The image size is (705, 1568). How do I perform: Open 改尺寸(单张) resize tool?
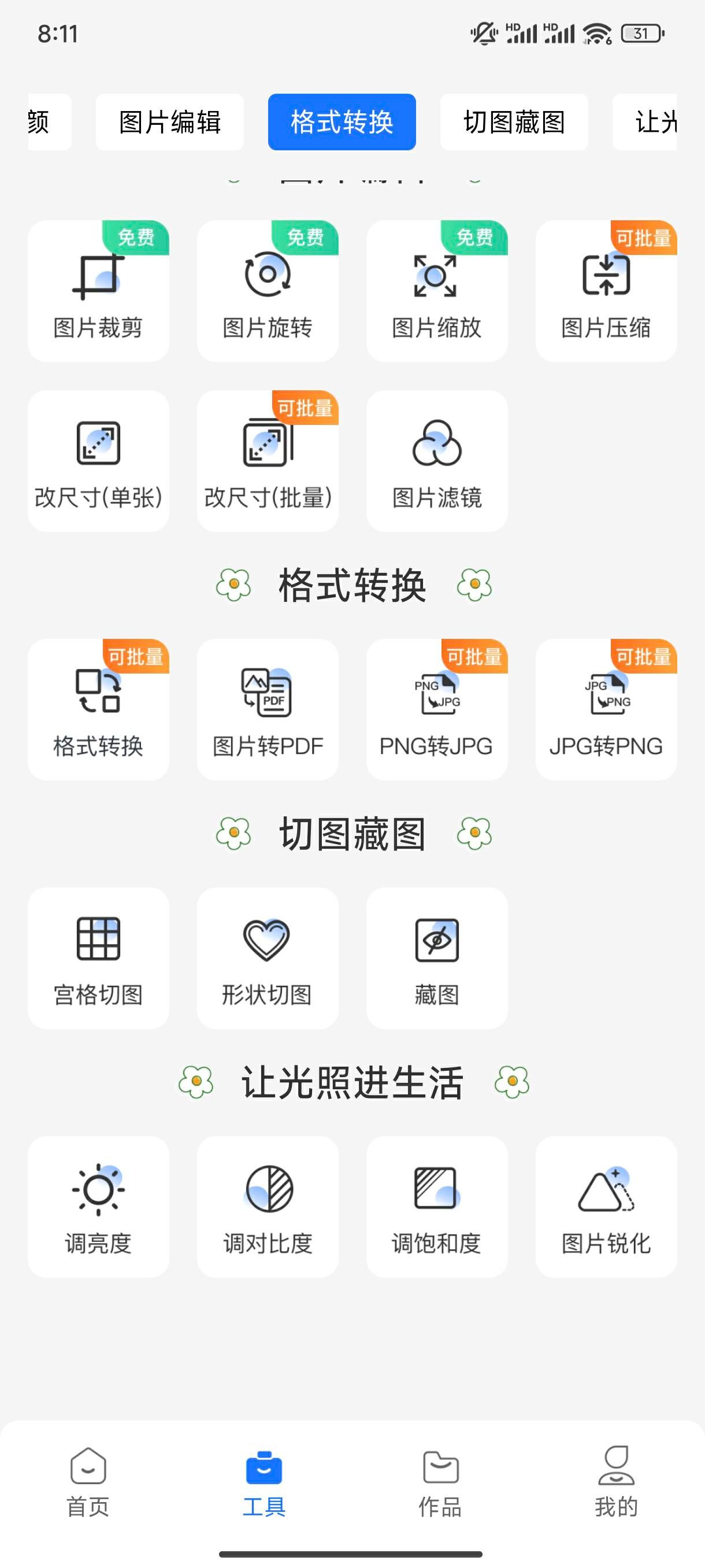point(99,461)
